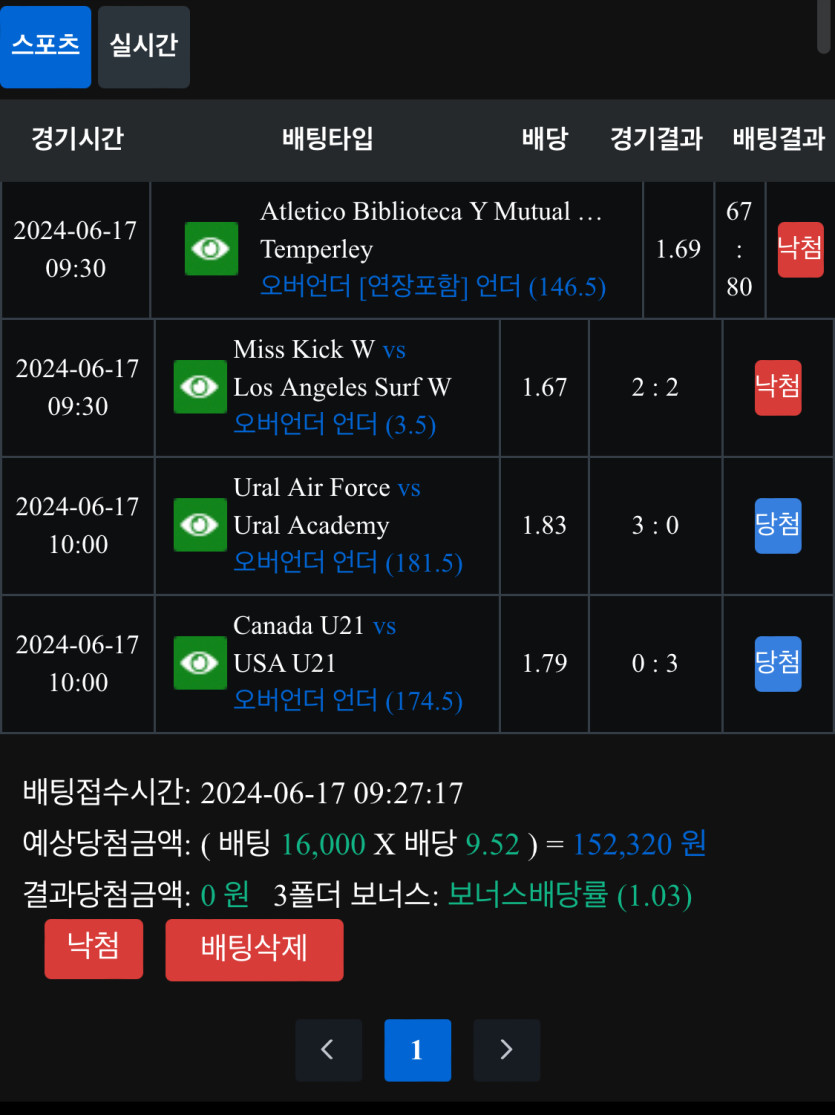Go to the previous page arrow
This screenshot has height=1115, width=835.
(328, 1050)
